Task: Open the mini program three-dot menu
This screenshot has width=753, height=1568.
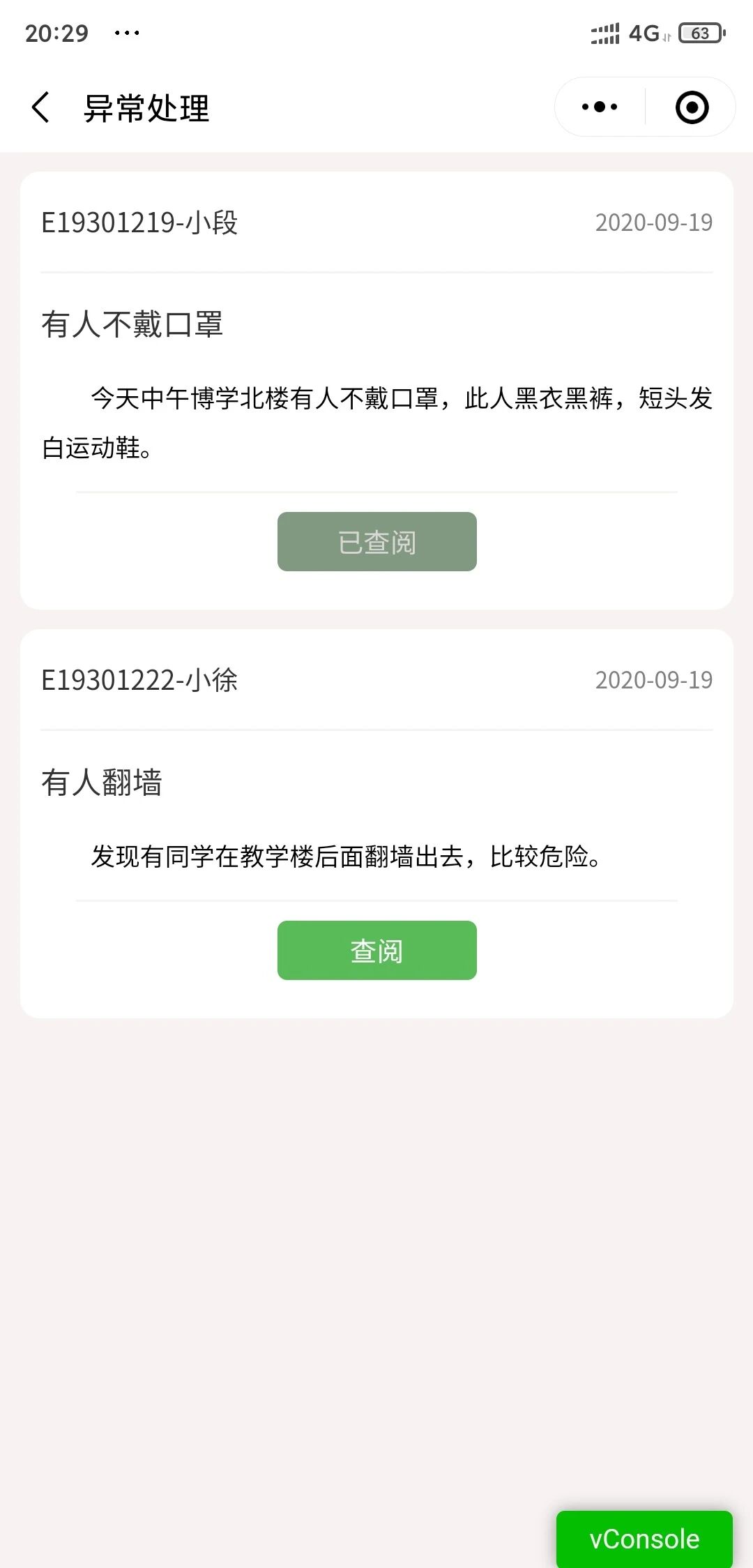Action: [600, 107]
